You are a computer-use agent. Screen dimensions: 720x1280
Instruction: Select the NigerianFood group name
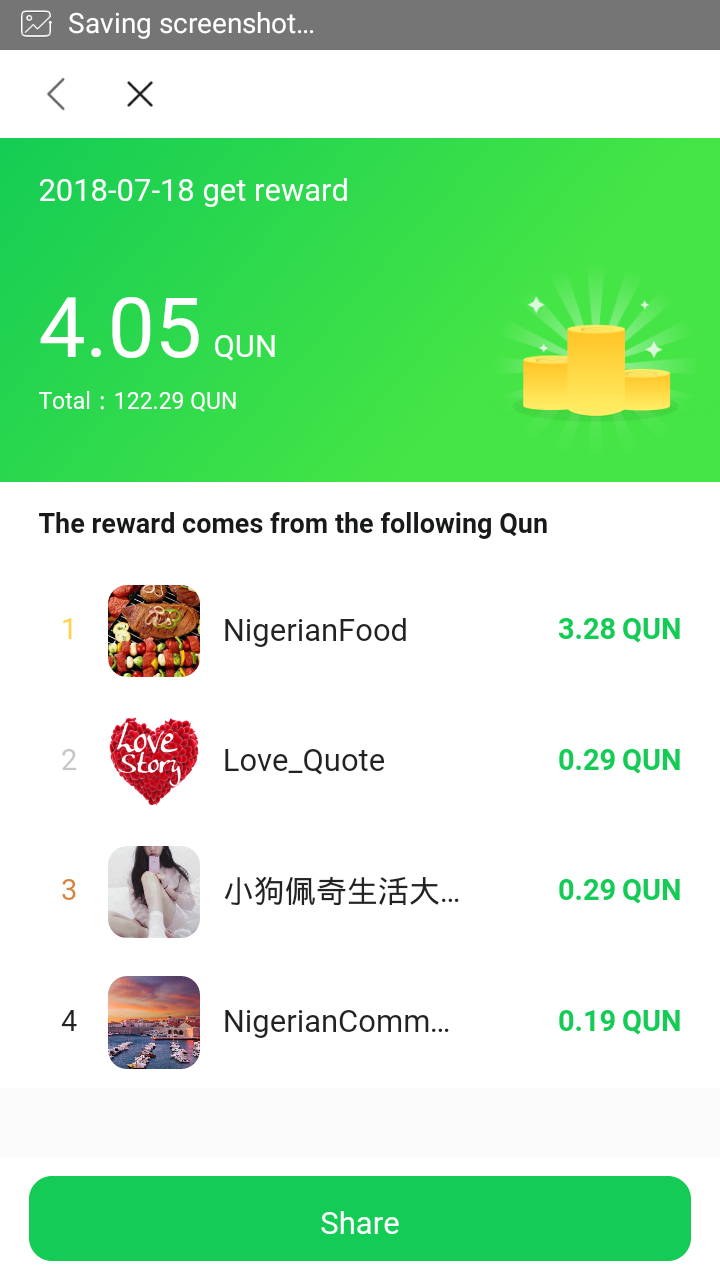(x=315, y=631)
